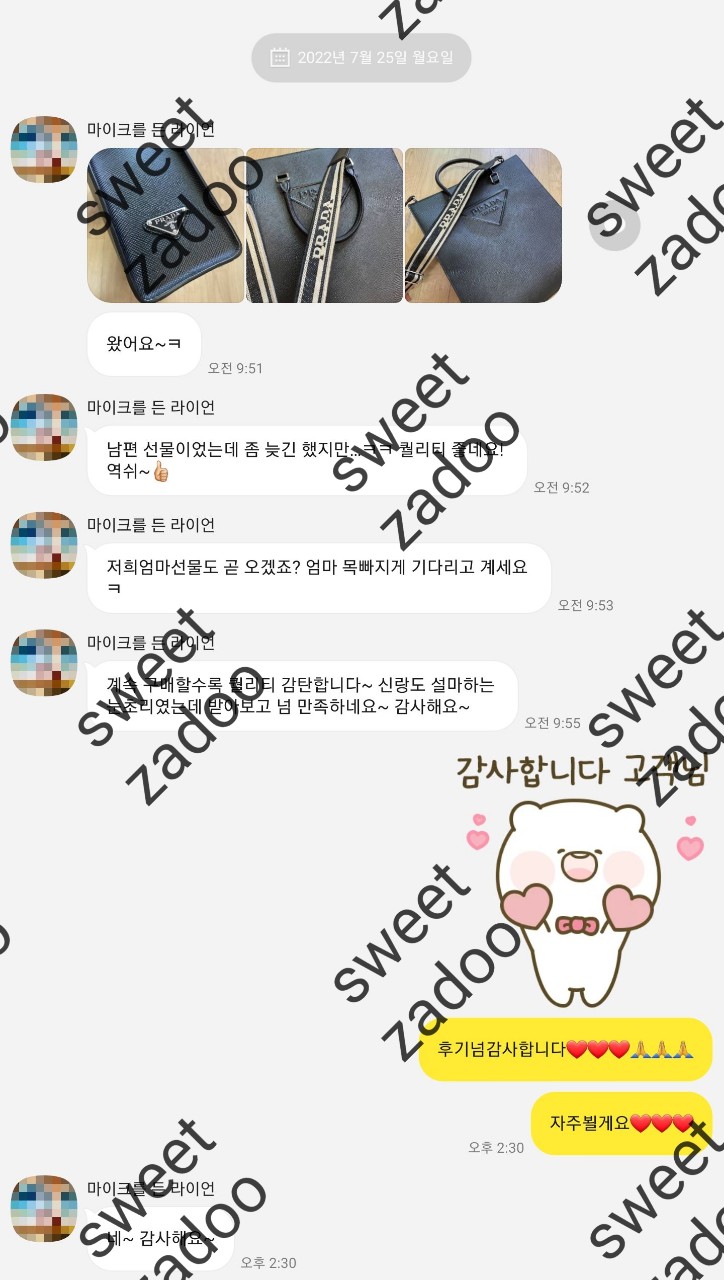The width and height of the screenshot is (724, 1280).
Task: Open the middle photo showing the bag strap
Action: [x=324, y=226]
